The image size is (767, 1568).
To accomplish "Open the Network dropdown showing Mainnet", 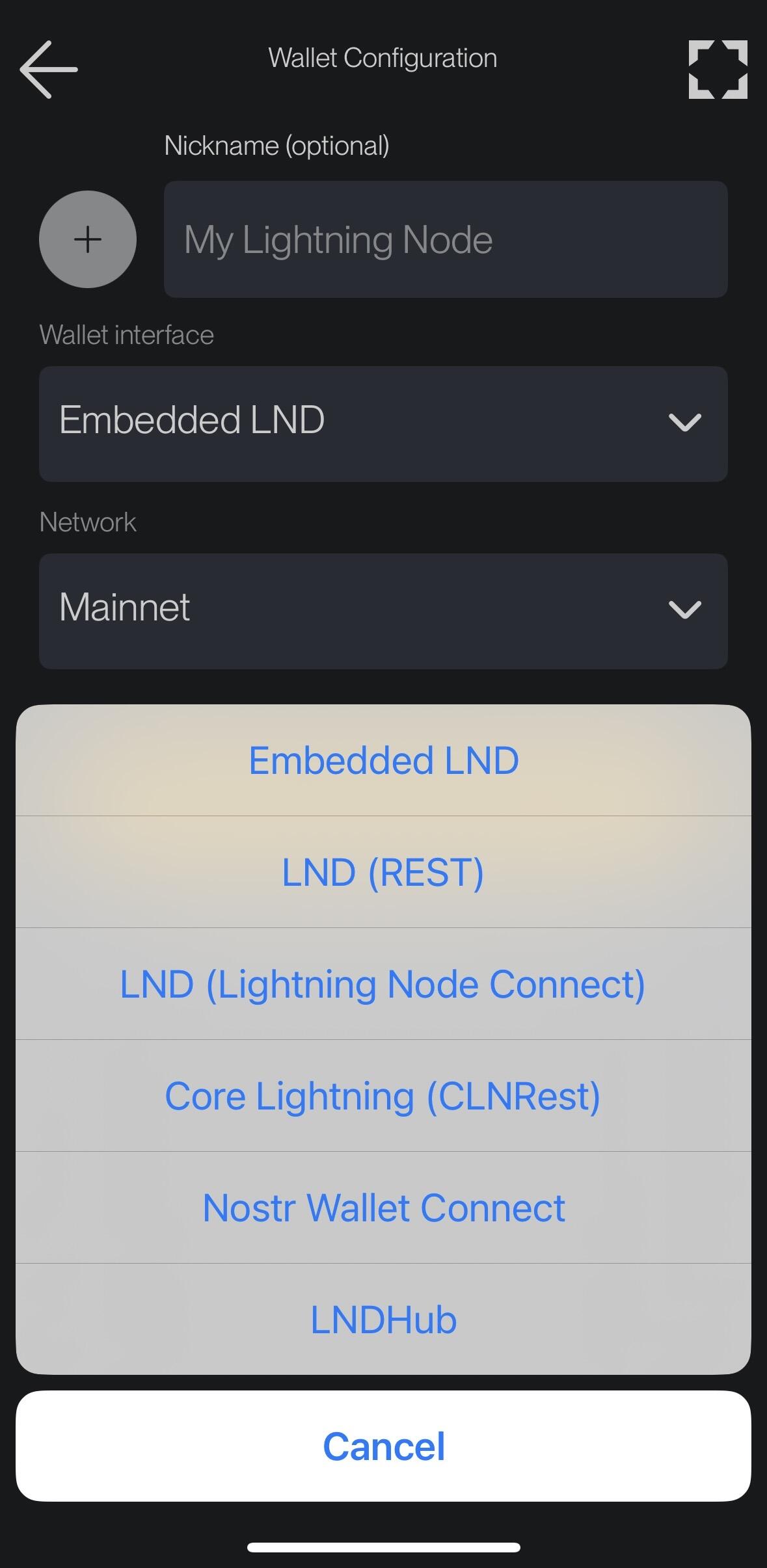I will [x=383, y=611].
